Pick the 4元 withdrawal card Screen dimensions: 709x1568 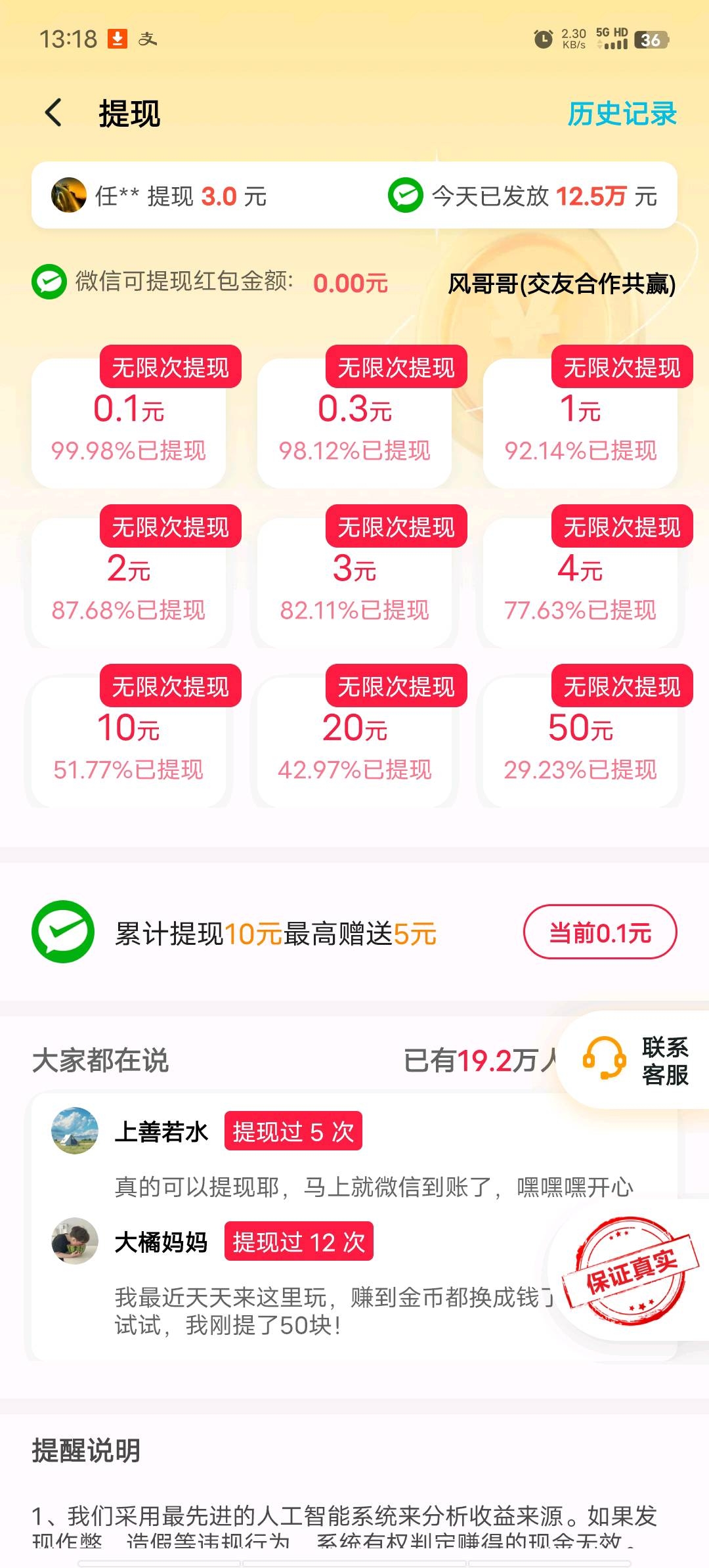pos(580,583)
